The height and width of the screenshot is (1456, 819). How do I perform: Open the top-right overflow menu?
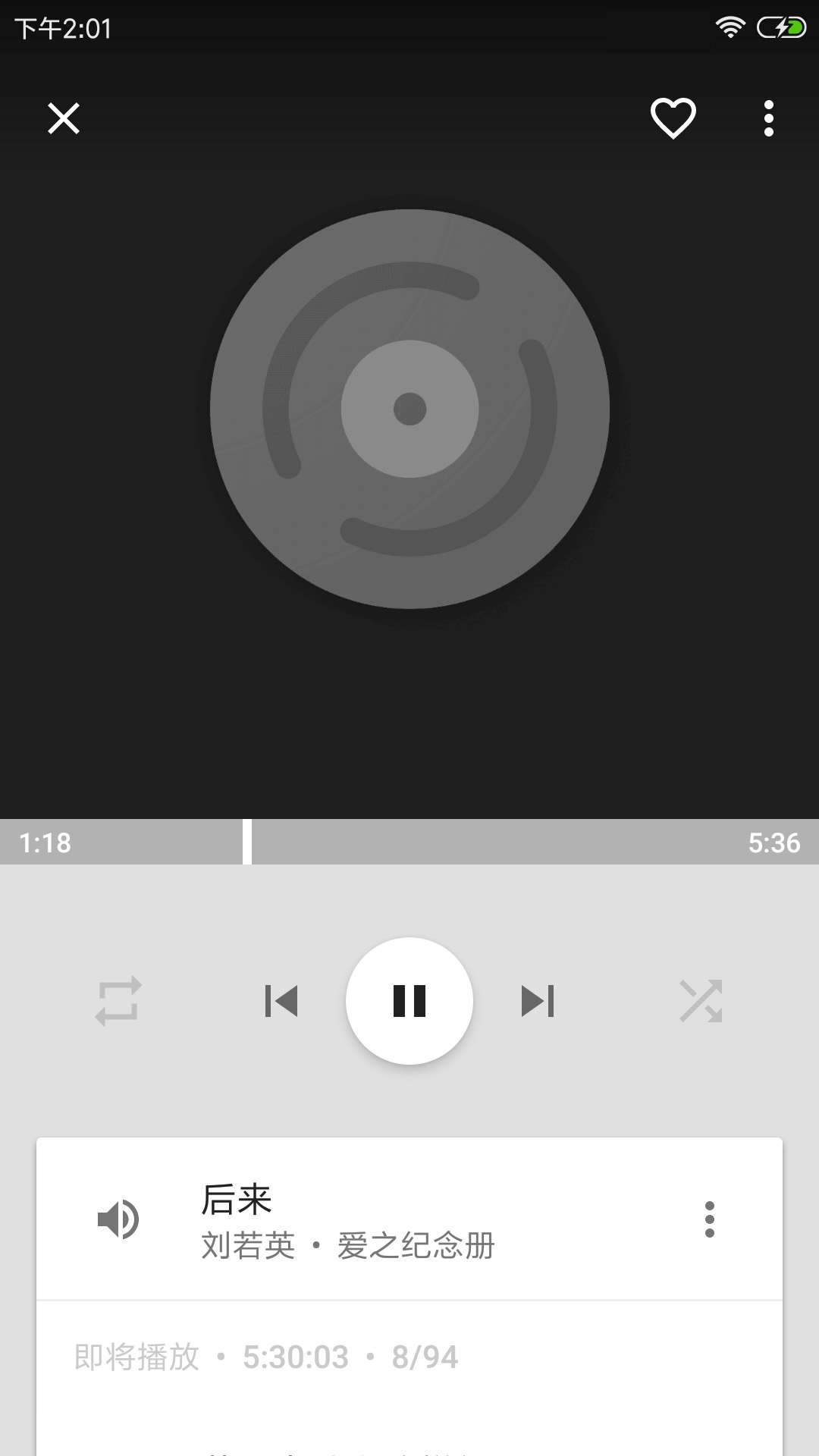point(767,118)
